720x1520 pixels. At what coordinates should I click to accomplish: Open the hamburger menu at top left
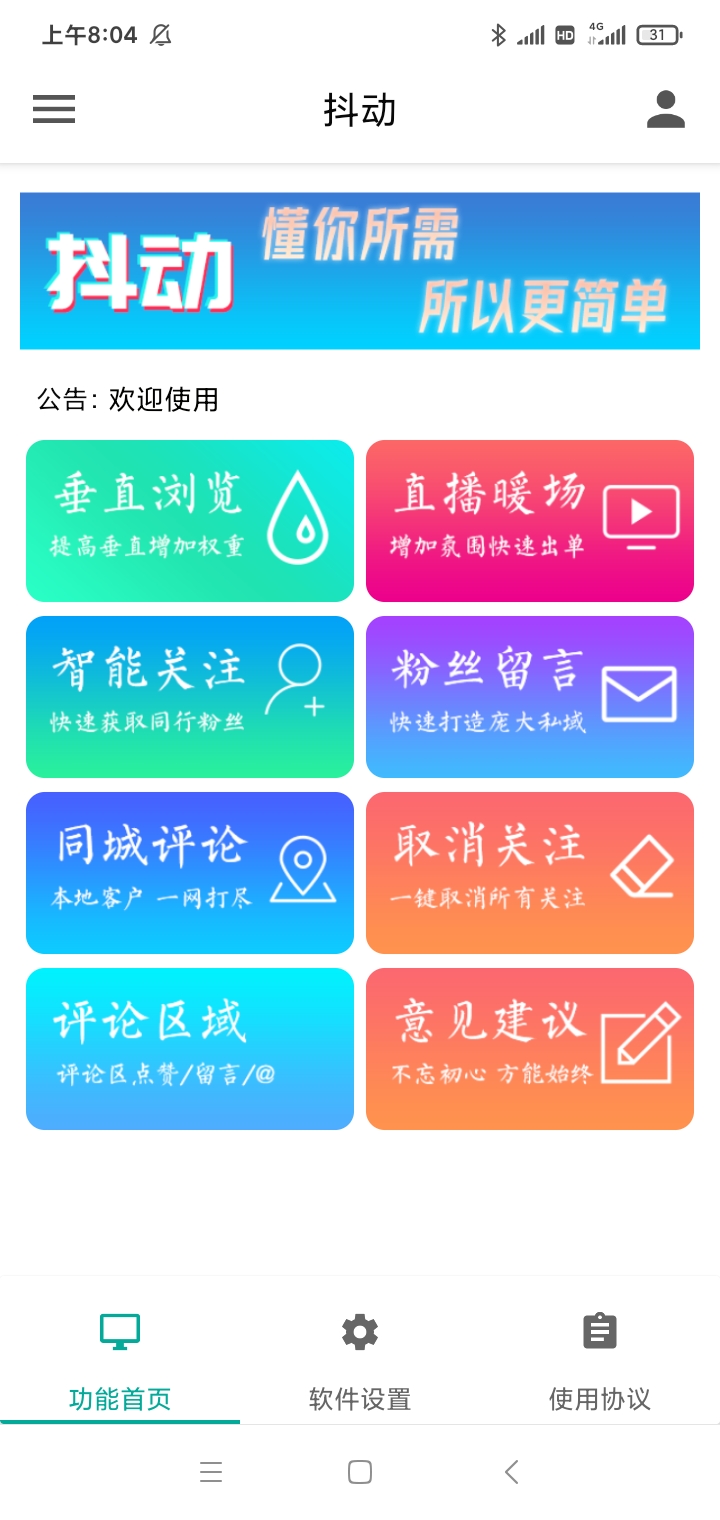[x=54, y=109]
